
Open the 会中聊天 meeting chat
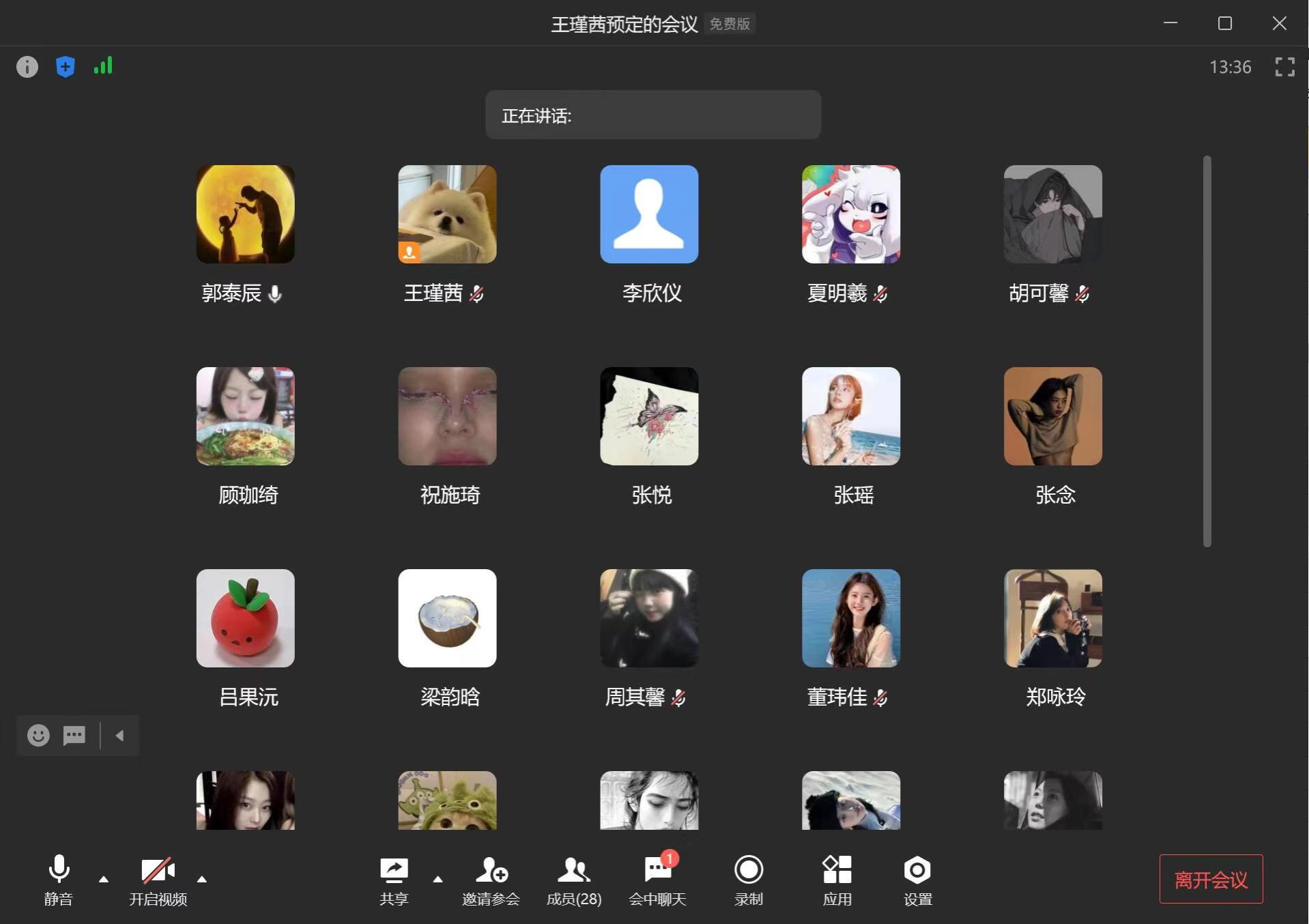point(657,879)
